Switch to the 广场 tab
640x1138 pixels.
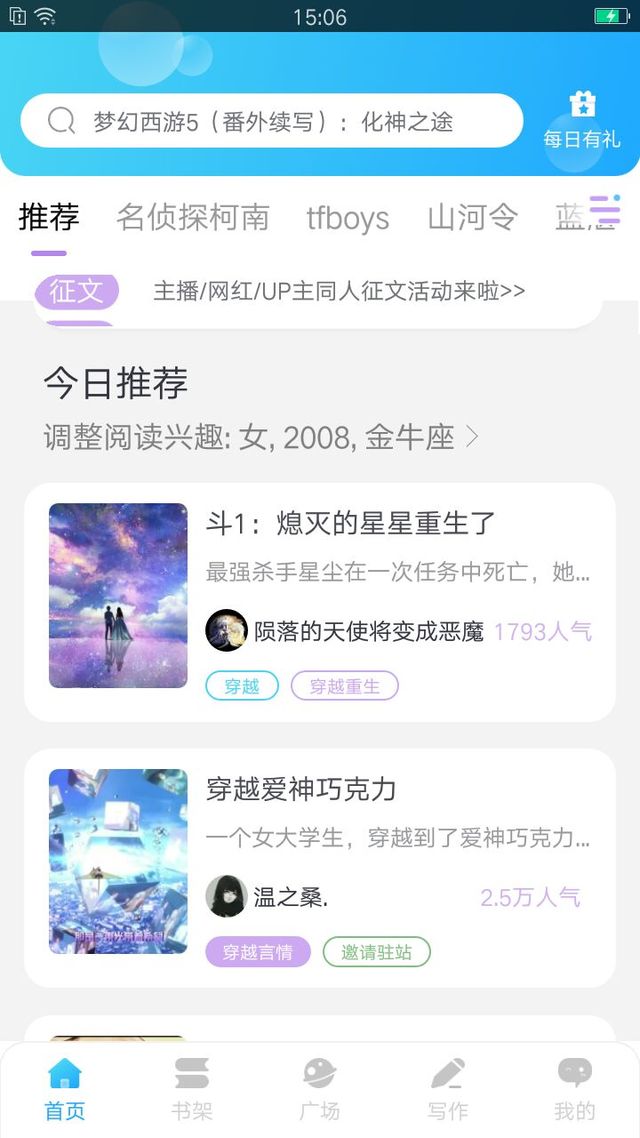pos(320,1088)
